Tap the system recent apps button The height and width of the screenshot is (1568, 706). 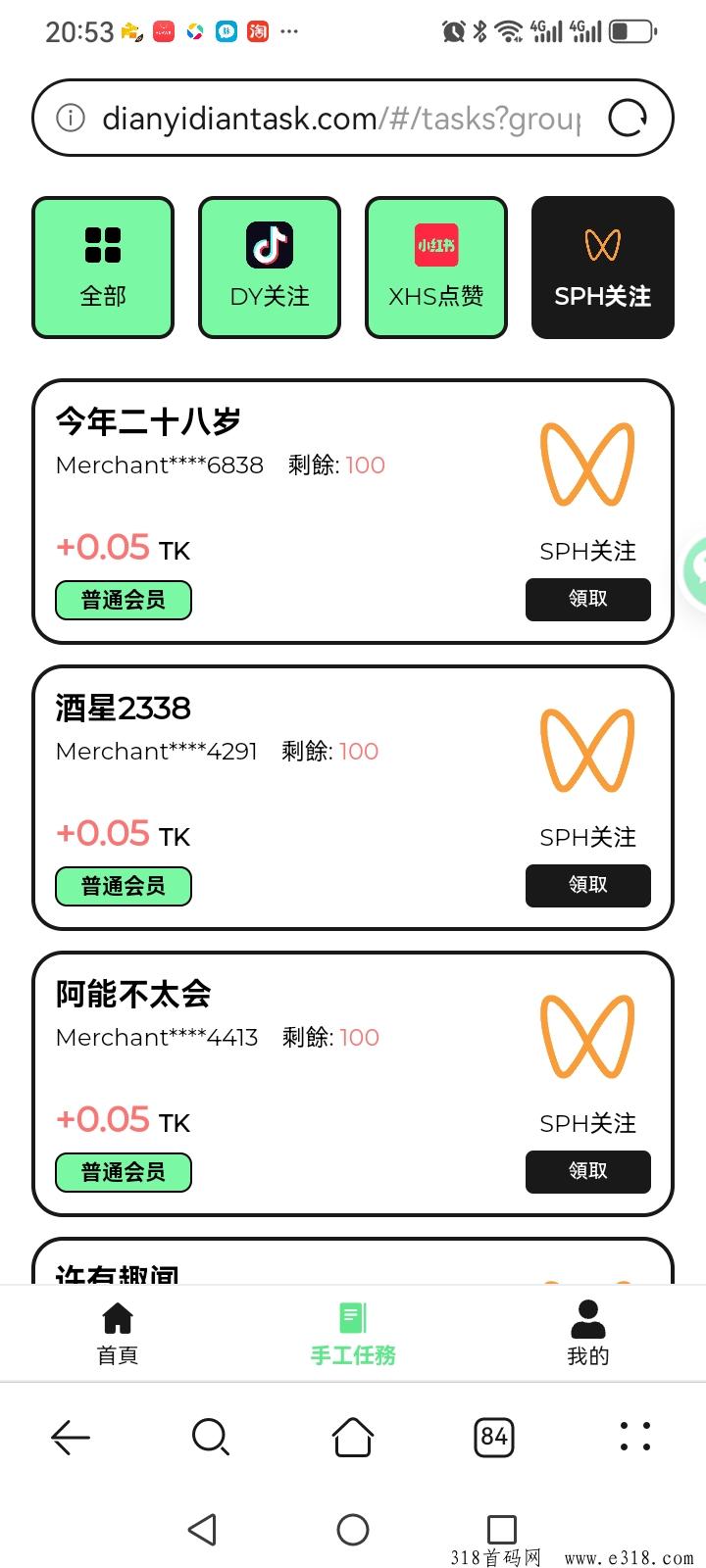tap(502, 1530)
